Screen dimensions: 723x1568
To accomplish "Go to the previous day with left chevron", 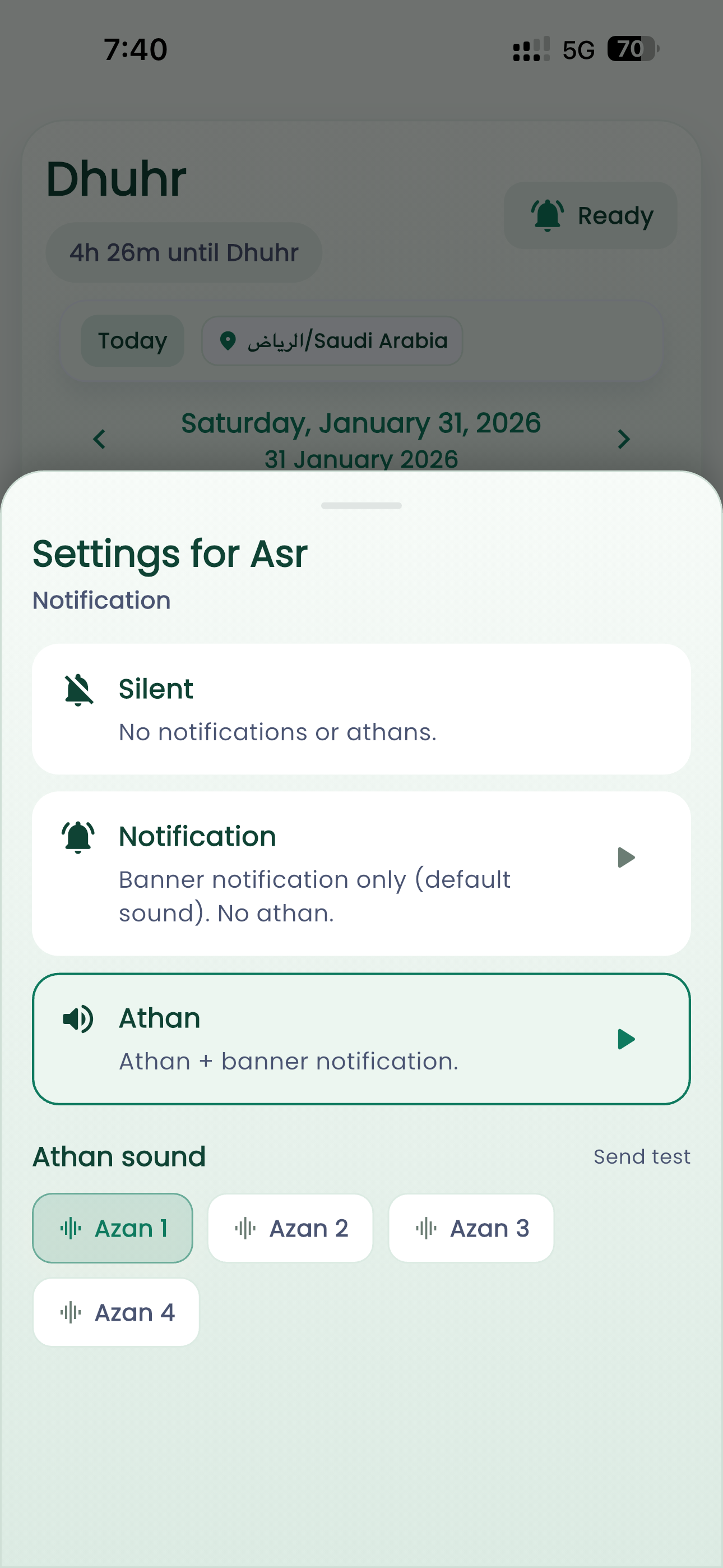I will point(99,440).
